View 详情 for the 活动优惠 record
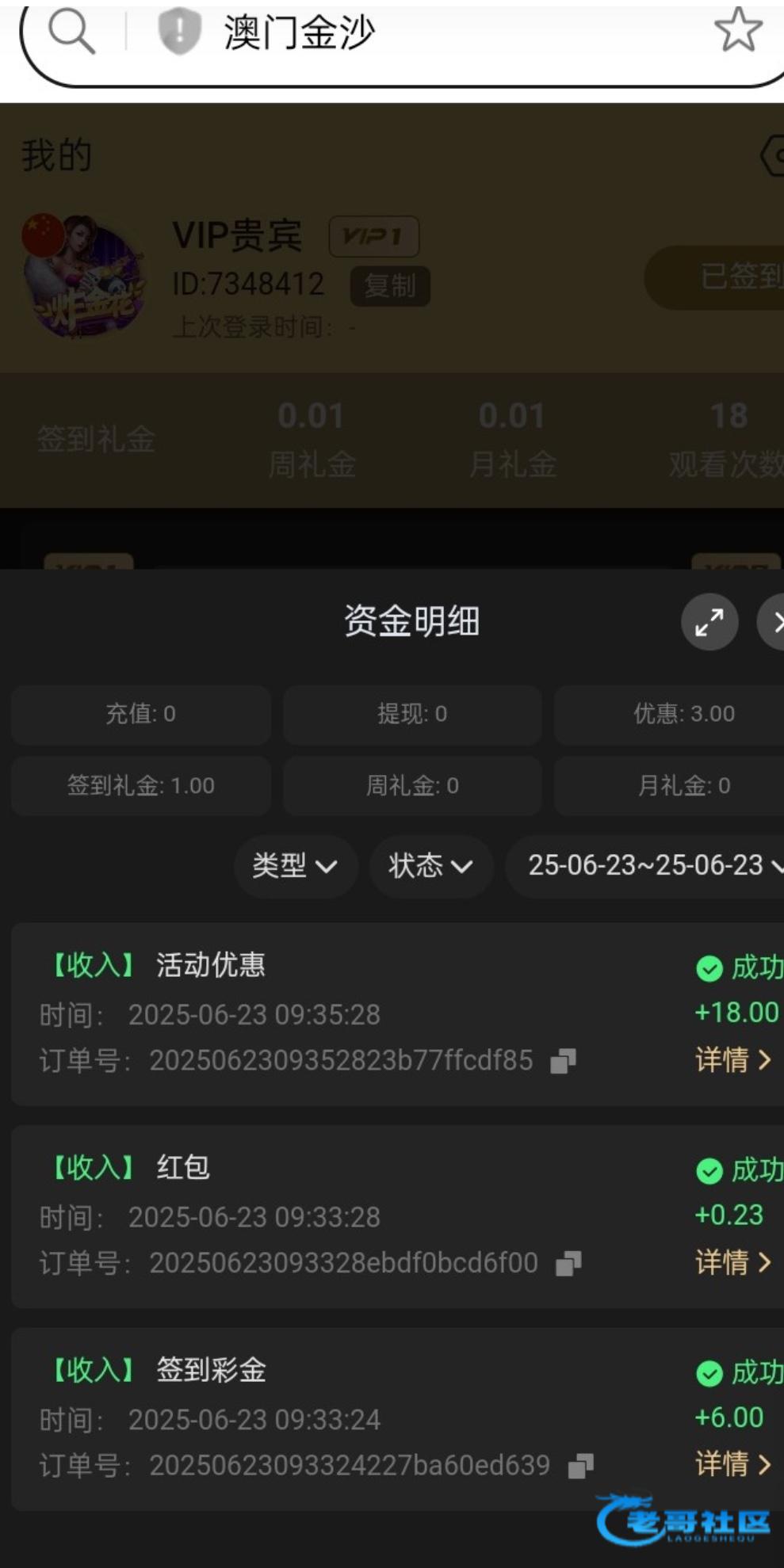Screen dimensions: 784x1568 tap(732, 1060)
